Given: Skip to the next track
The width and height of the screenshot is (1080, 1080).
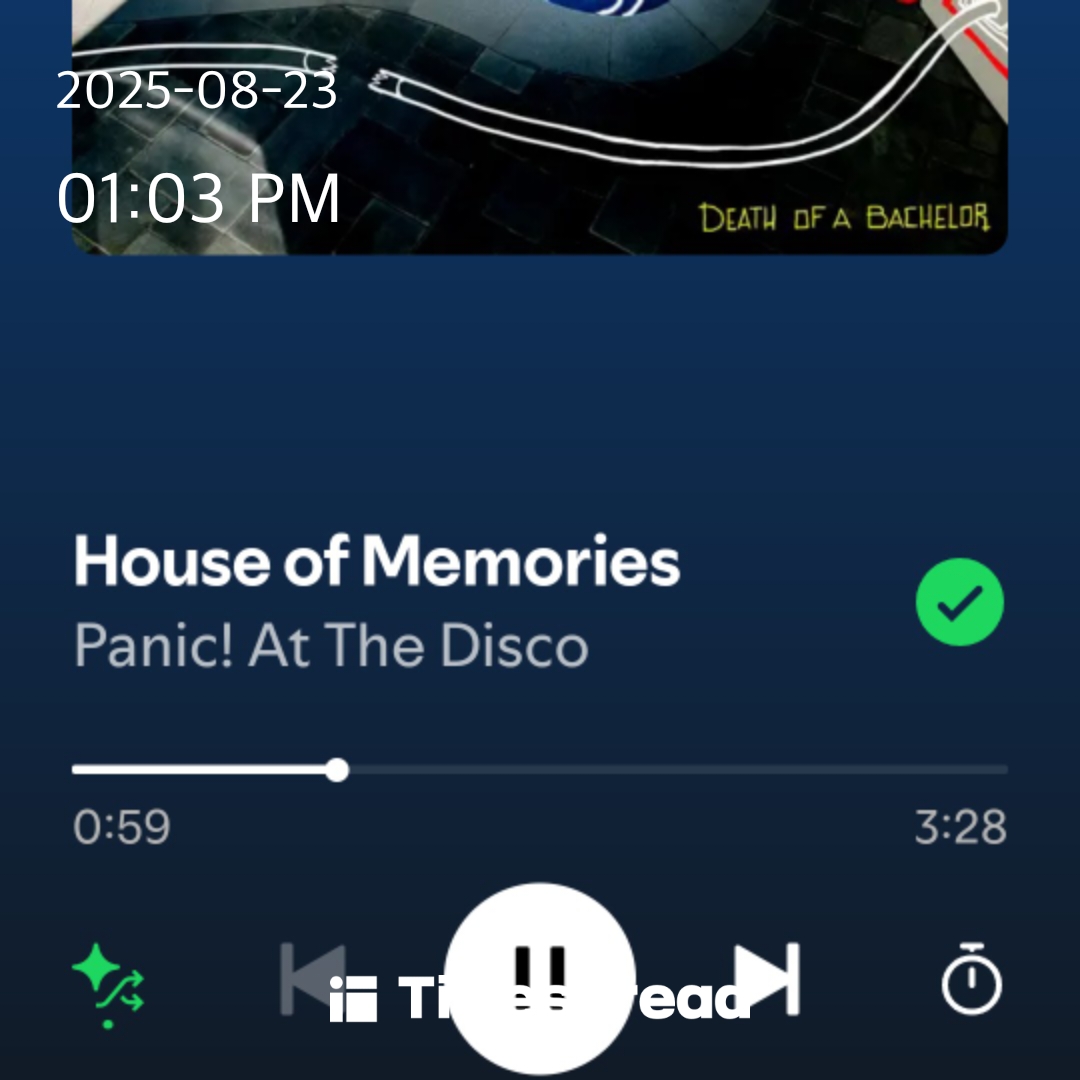Looking at the screenshot, I should (x=768, y=978).
